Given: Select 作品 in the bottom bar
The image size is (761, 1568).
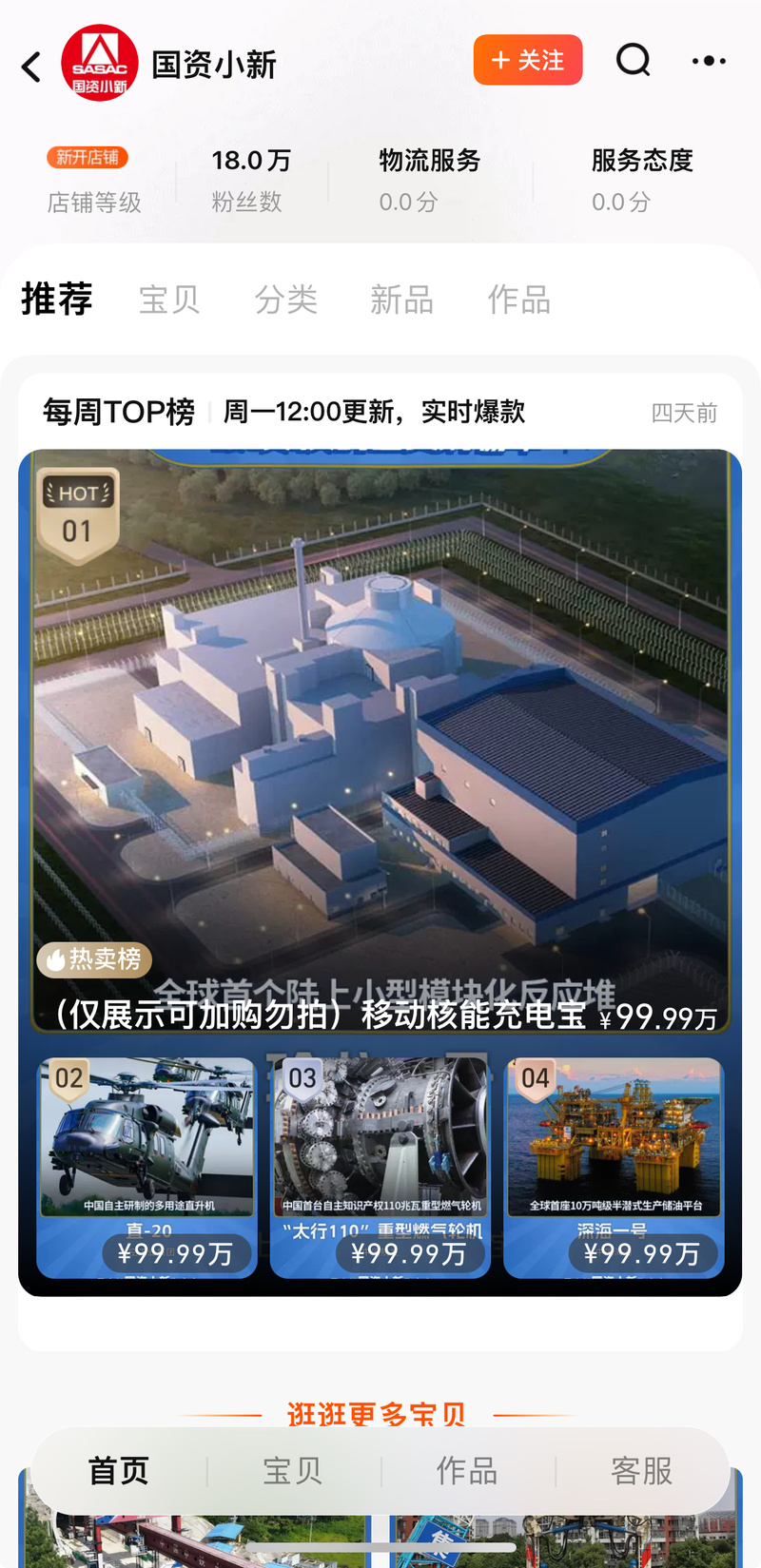Looking at the screenshot, I should point(467,1471).
